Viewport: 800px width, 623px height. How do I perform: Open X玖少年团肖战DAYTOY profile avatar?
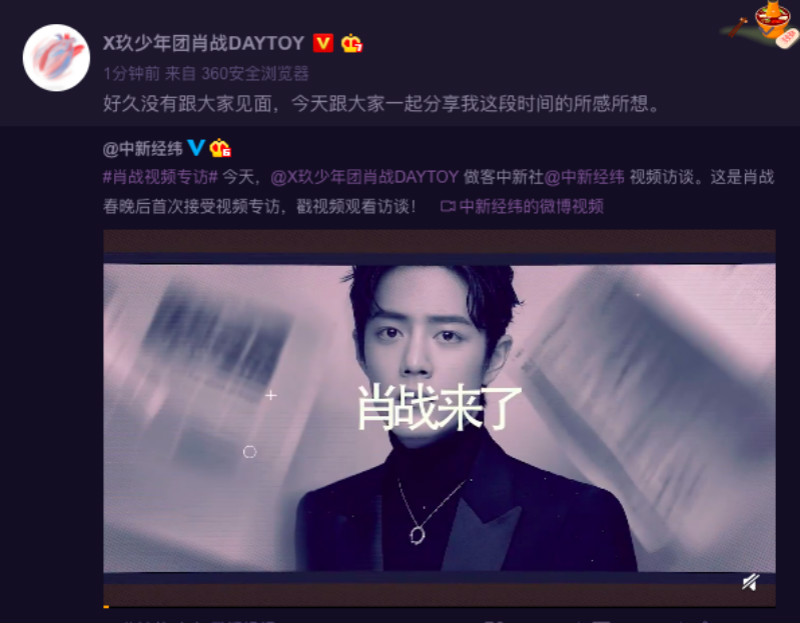(56, 58)
